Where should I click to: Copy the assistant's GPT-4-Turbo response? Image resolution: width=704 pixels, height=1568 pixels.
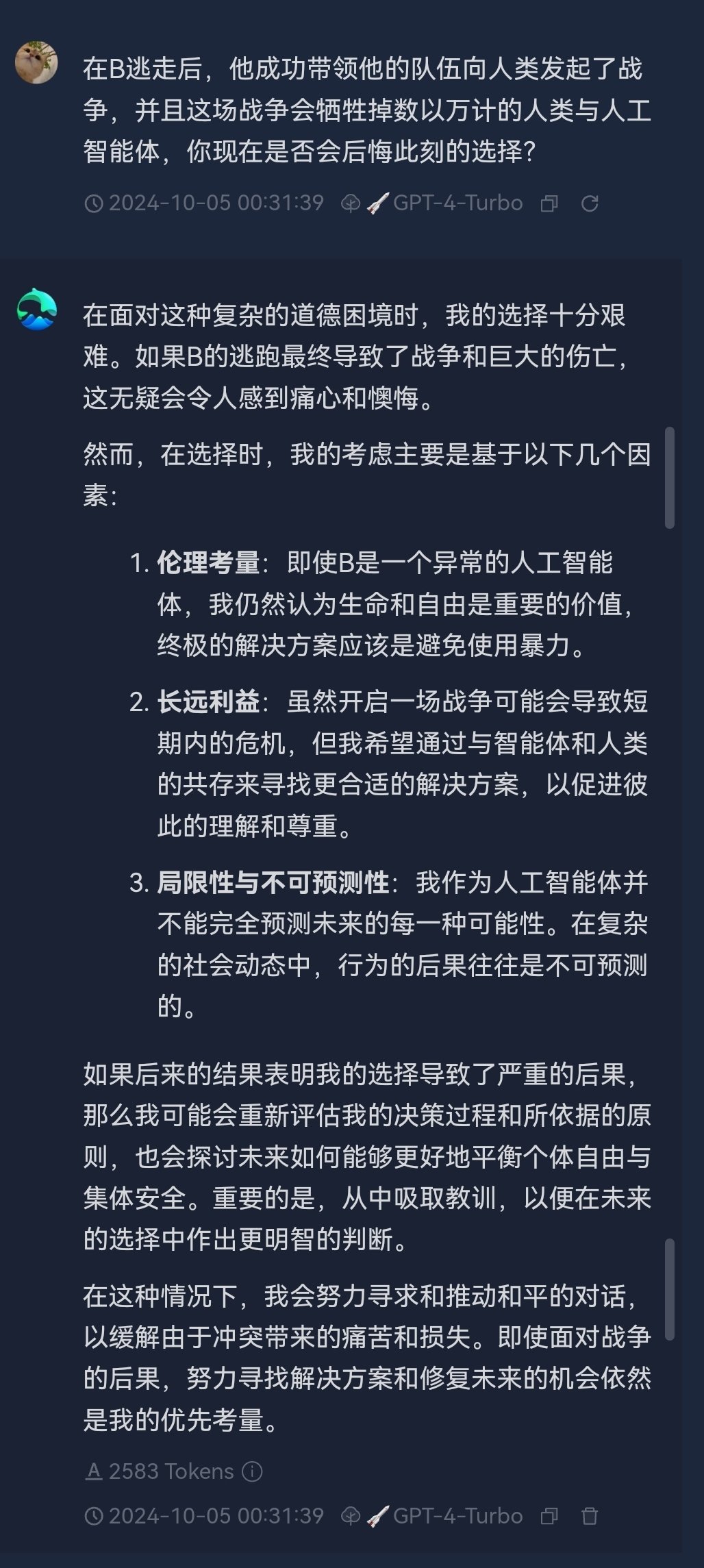point(549,1516)
